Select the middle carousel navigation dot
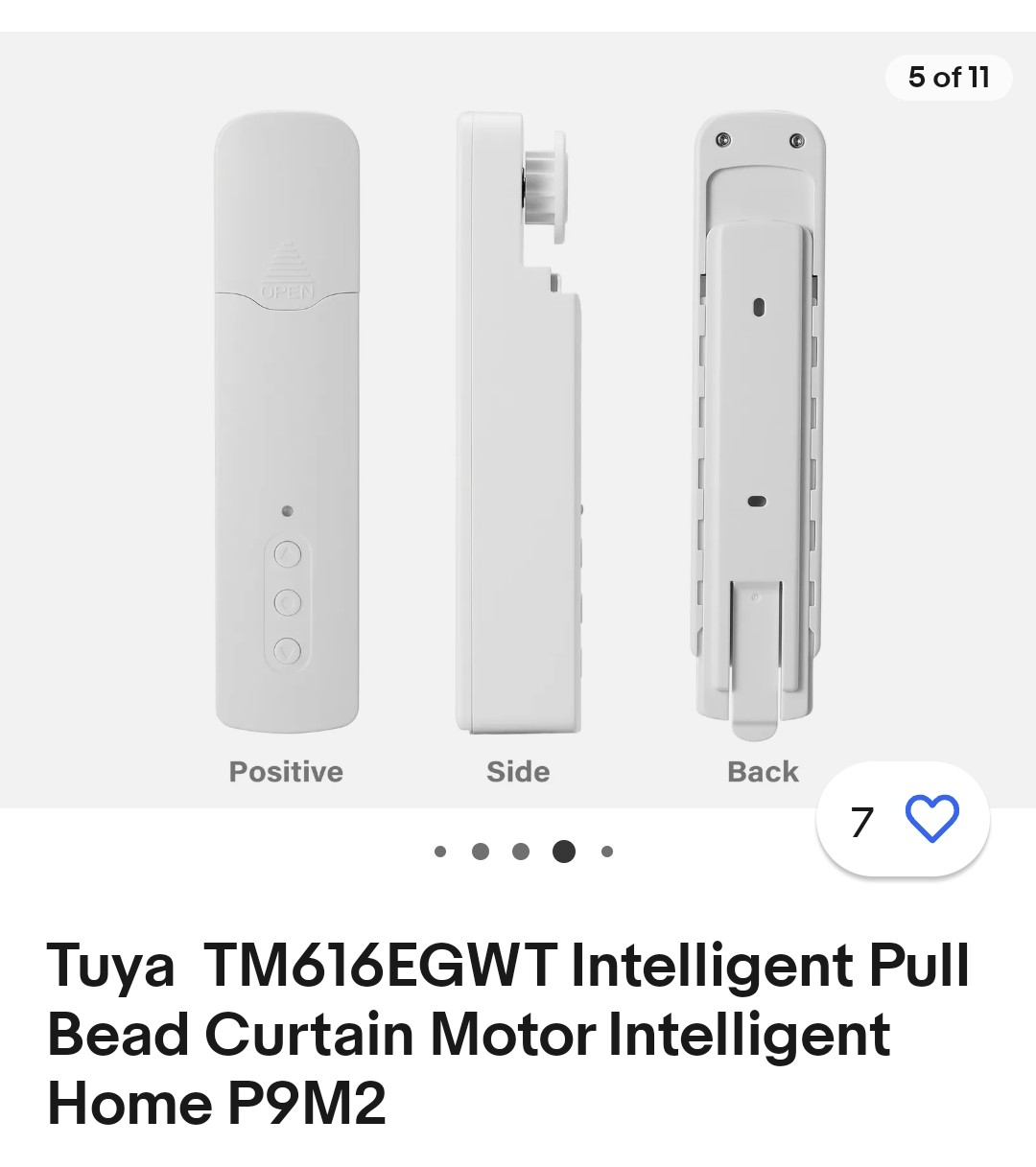This screenshot has height=1167, width=1036. [x=522, y=851]
